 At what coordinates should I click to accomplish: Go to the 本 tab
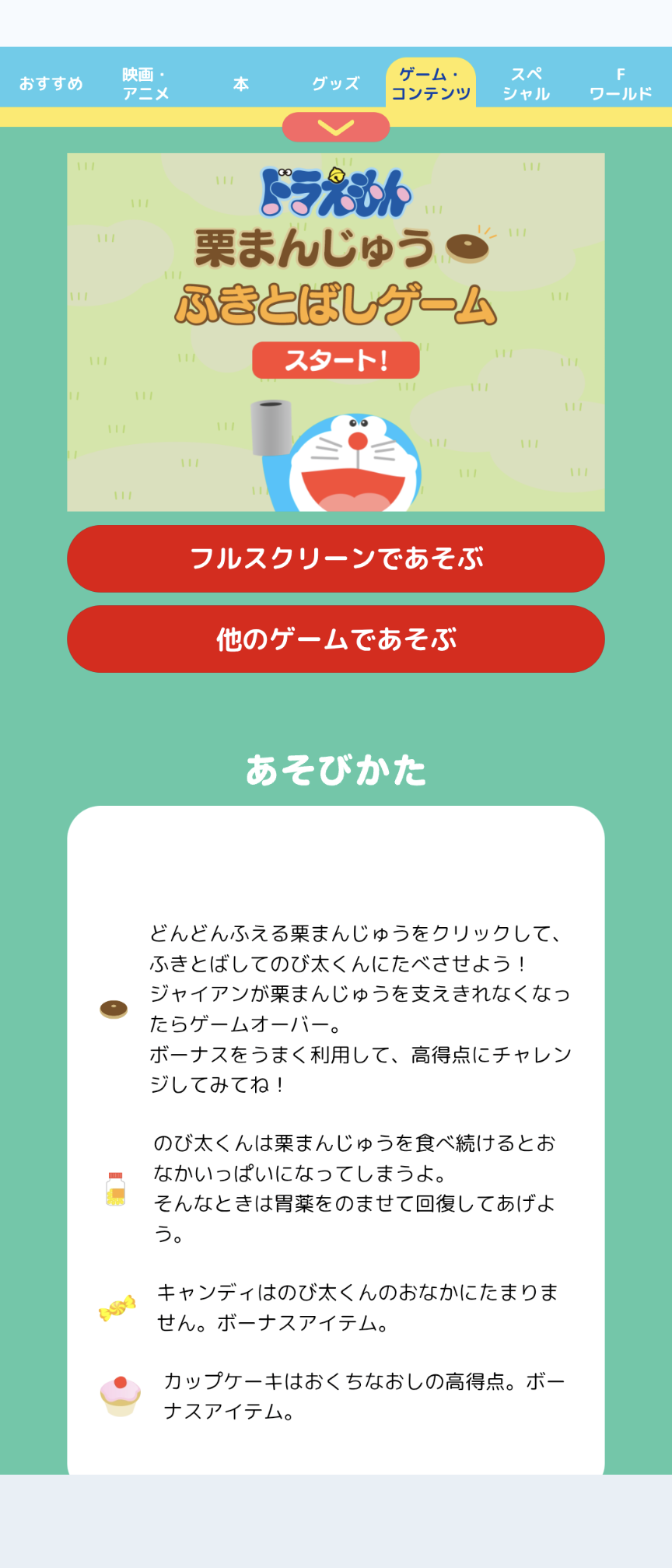pyautogui.click(x=241, y=83)
